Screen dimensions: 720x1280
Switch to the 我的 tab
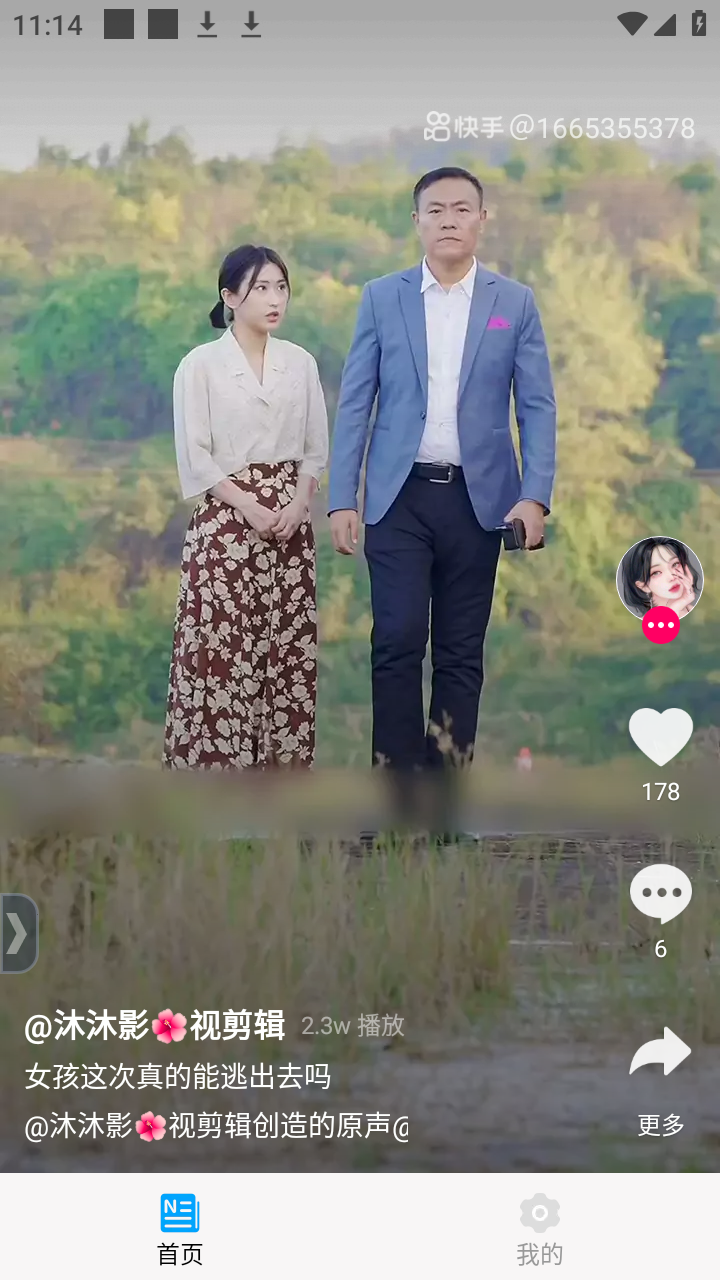(x=540, y=1229)
